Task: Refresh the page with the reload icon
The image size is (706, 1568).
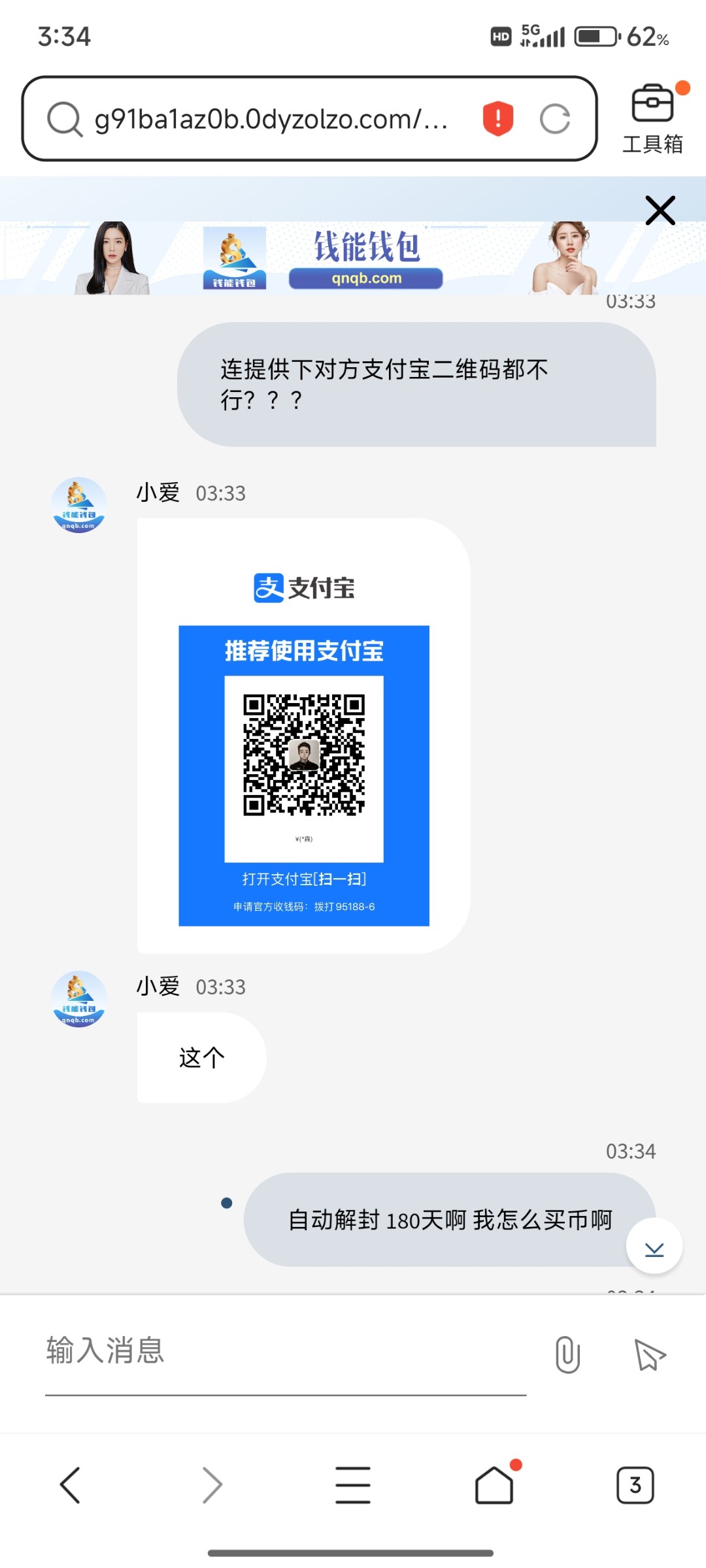Action: 556,118
